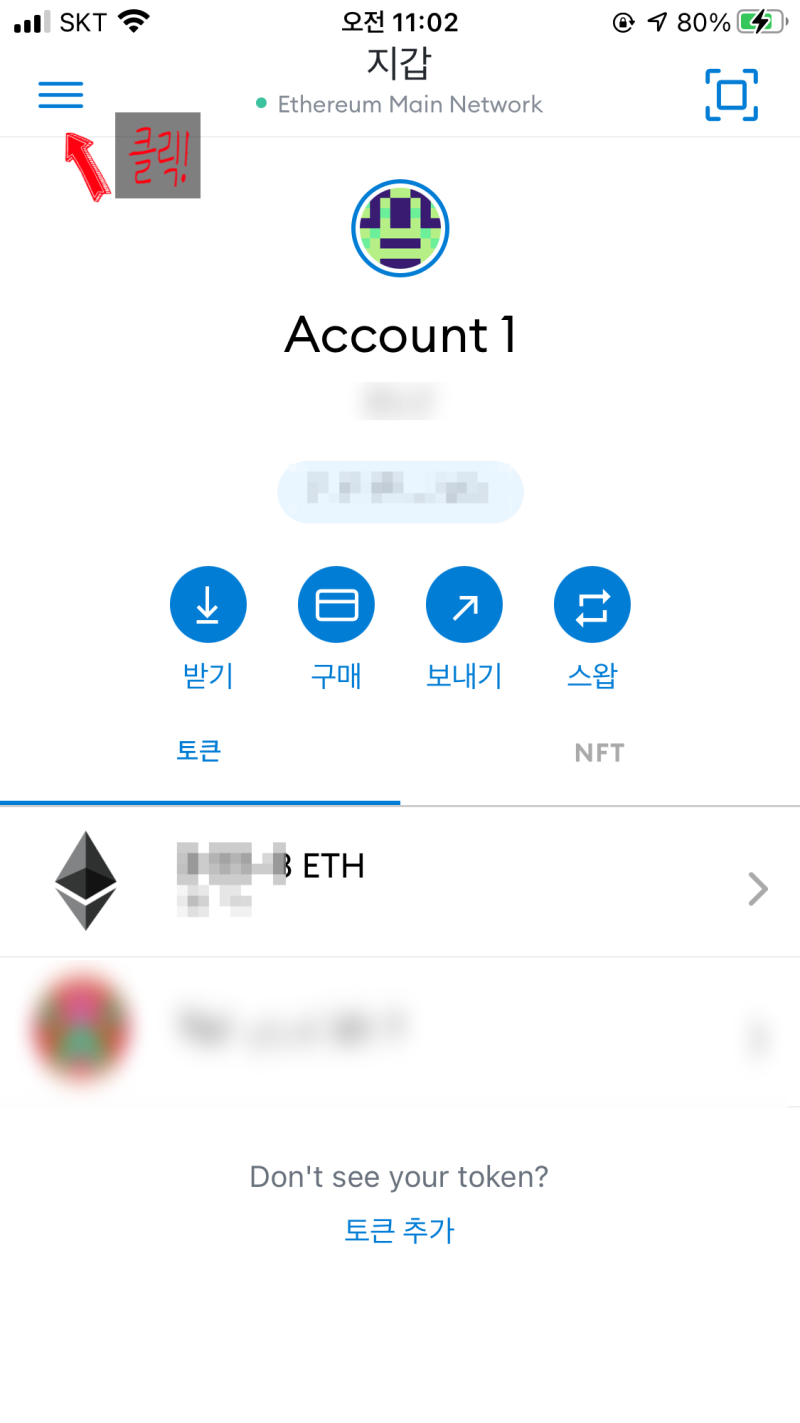Image resolution: width=800 pixels, height=1423 pixels.
Task: Open the 스왑 swap icon
Action: (x=592, y=604)
